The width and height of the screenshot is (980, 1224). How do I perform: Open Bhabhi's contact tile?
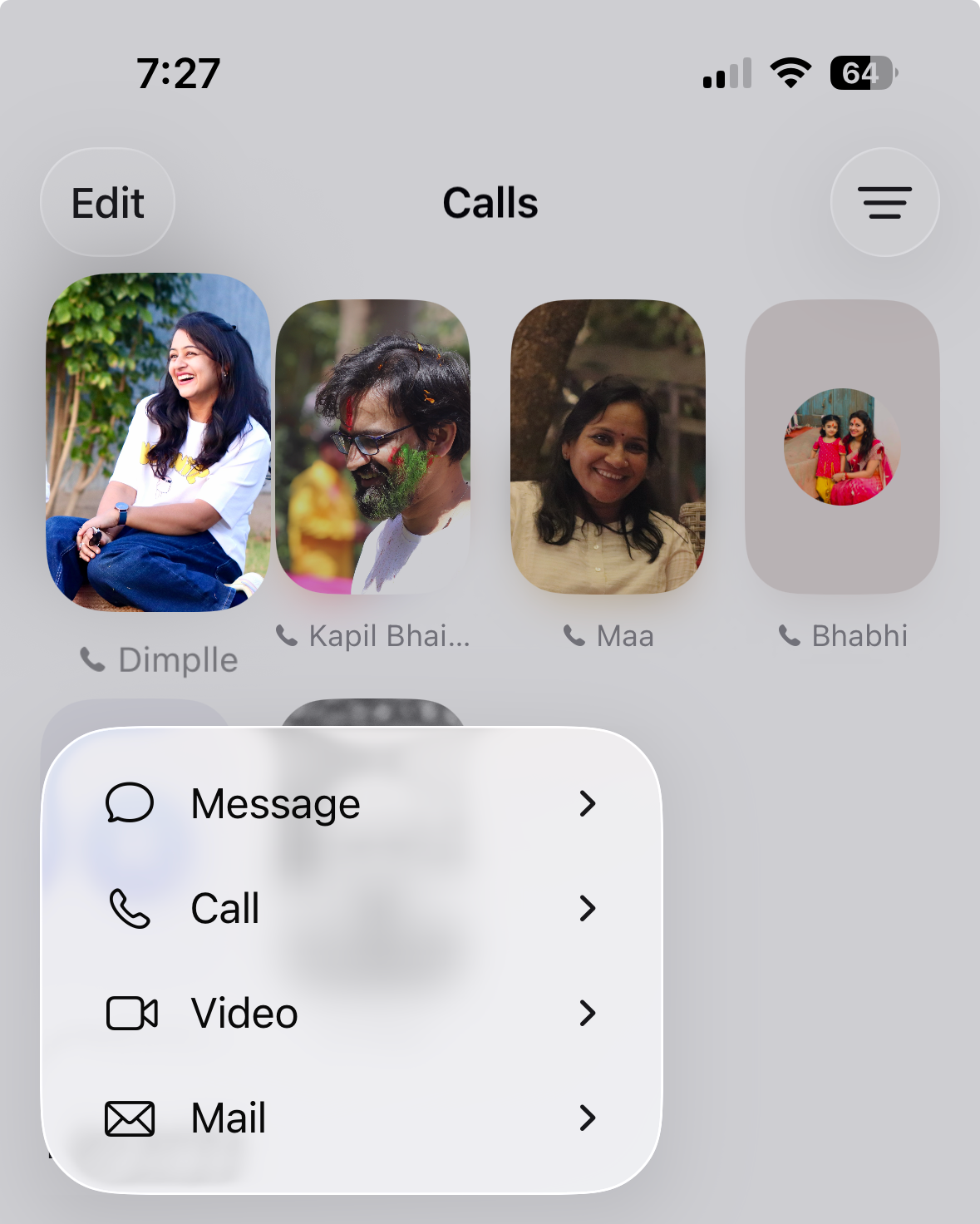pyautogui.click(x=842, y=447)
